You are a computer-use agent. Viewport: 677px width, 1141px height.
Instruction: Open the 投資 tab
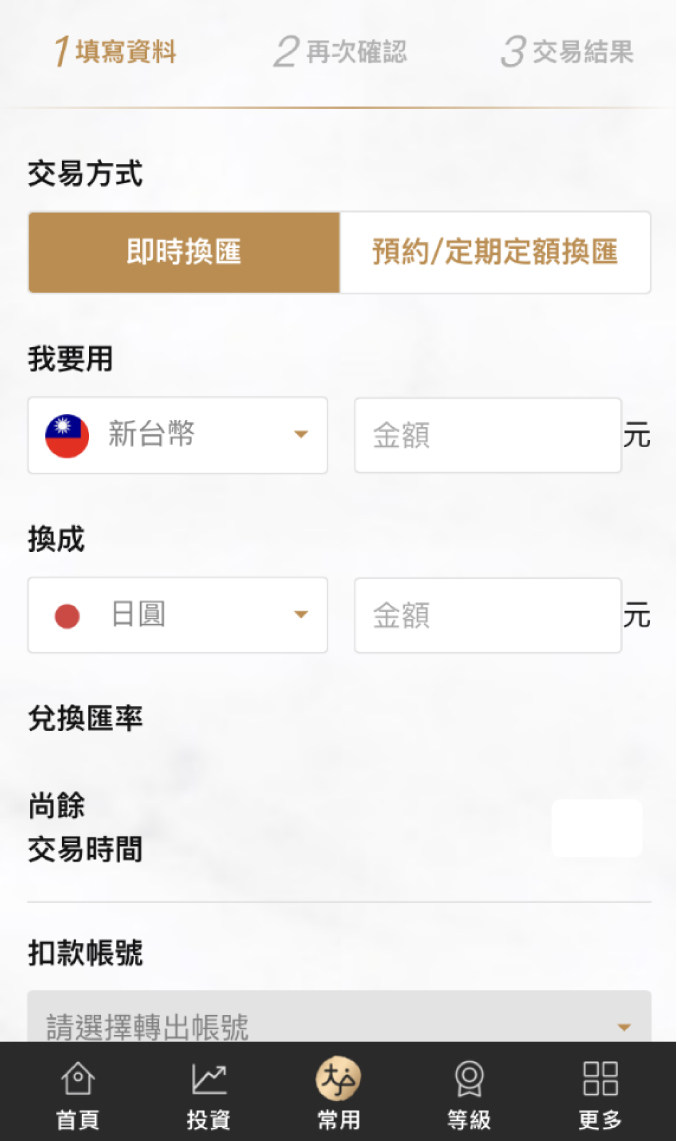209,1095
